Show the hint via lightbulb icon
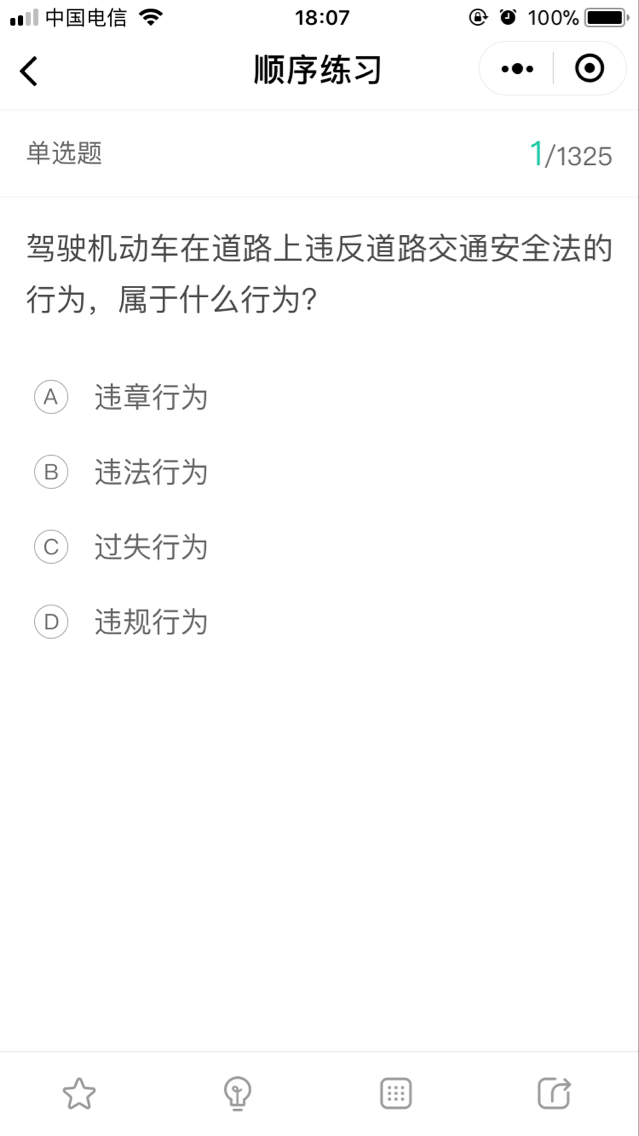The width and height of the screenshot is (639, 1136). (238, 1094)
